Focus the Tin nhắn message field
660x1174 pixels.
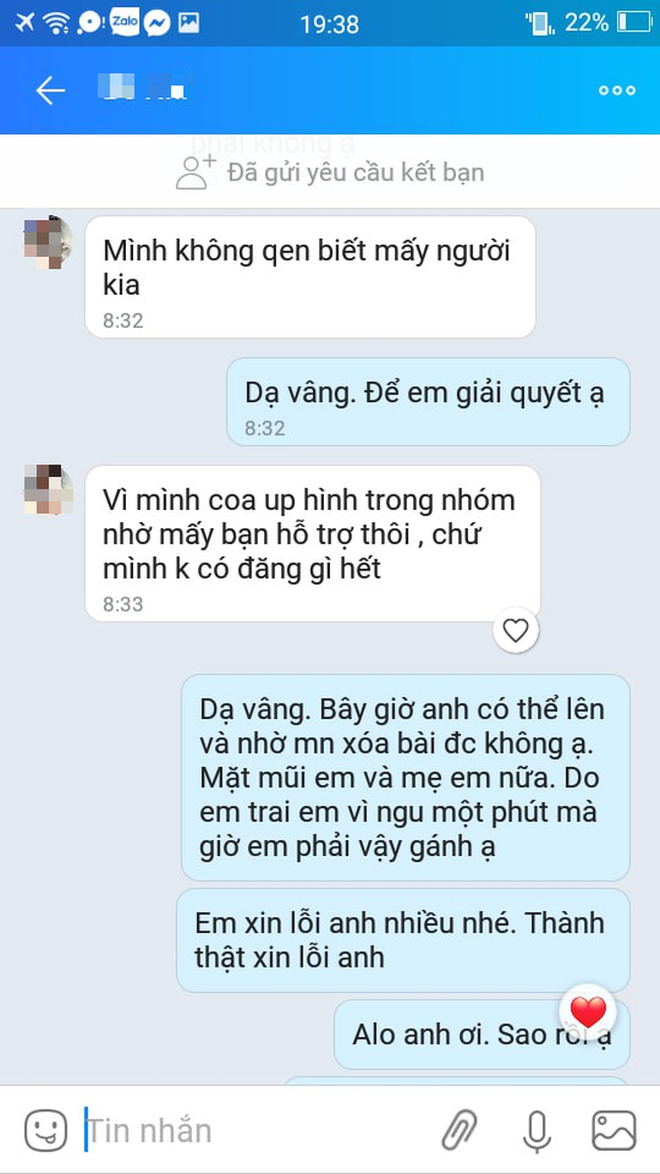click(x=250, y=1131)
